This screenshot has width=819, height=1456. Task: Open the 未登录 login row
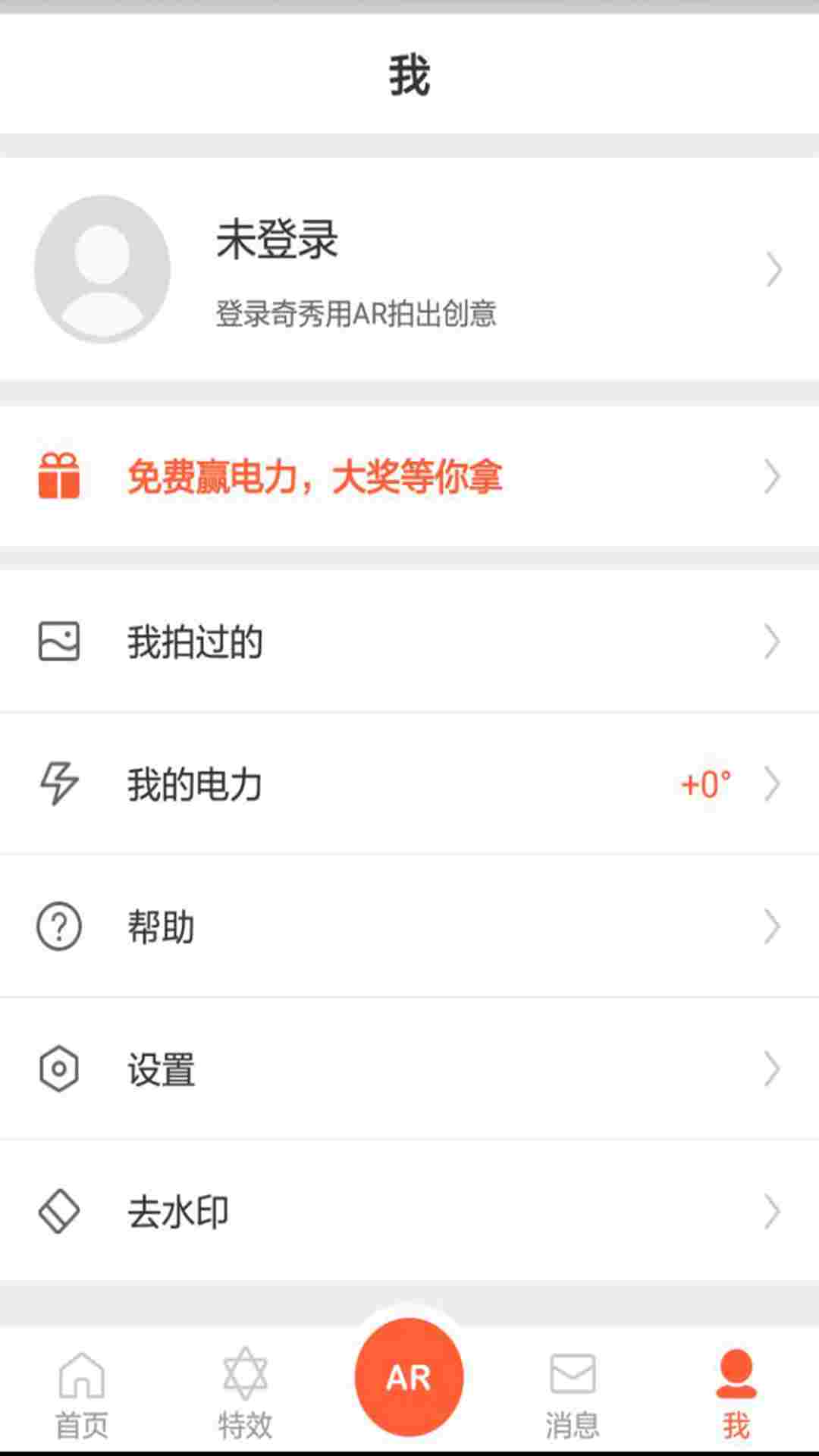tap(409, 269)
